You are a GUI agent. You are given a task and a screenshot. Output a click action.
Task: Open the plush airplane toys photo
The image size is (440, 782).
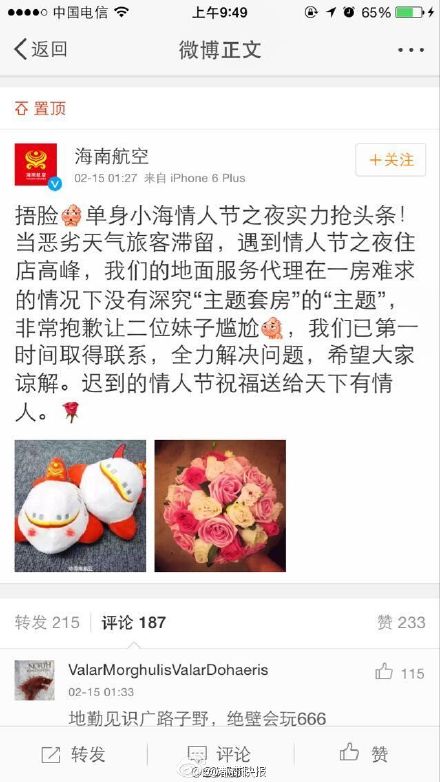(x=80, y=506)
